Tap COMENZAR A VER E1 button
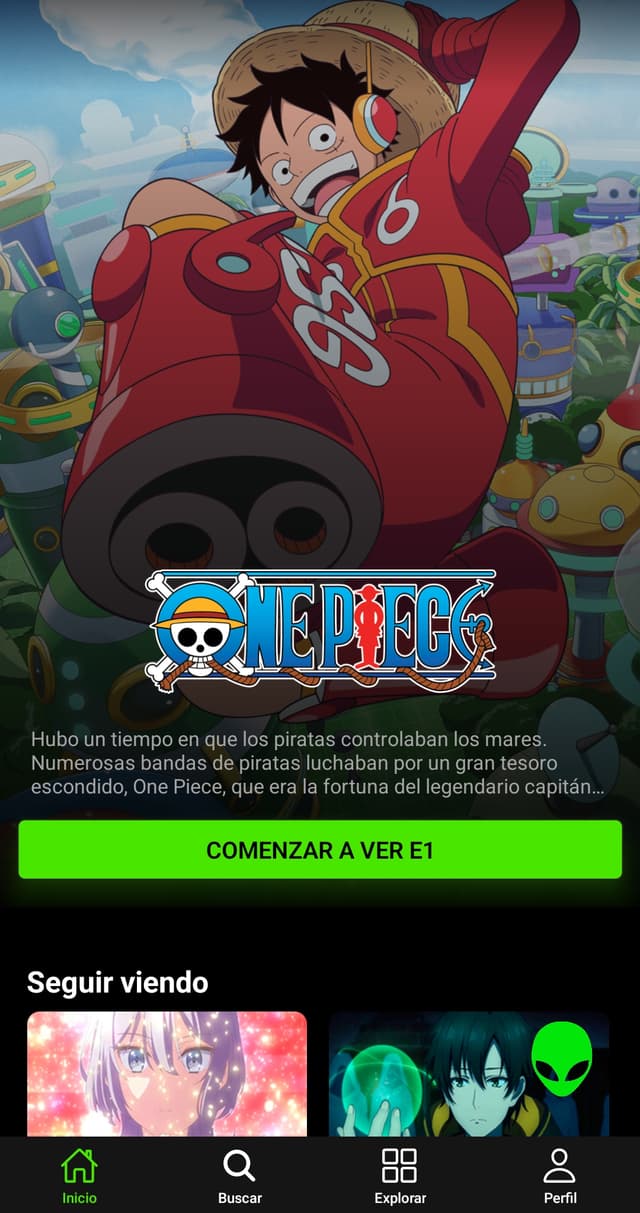The height and width of the screenshot is (1213, 640). pyautogui.click(x=320, y=850)
